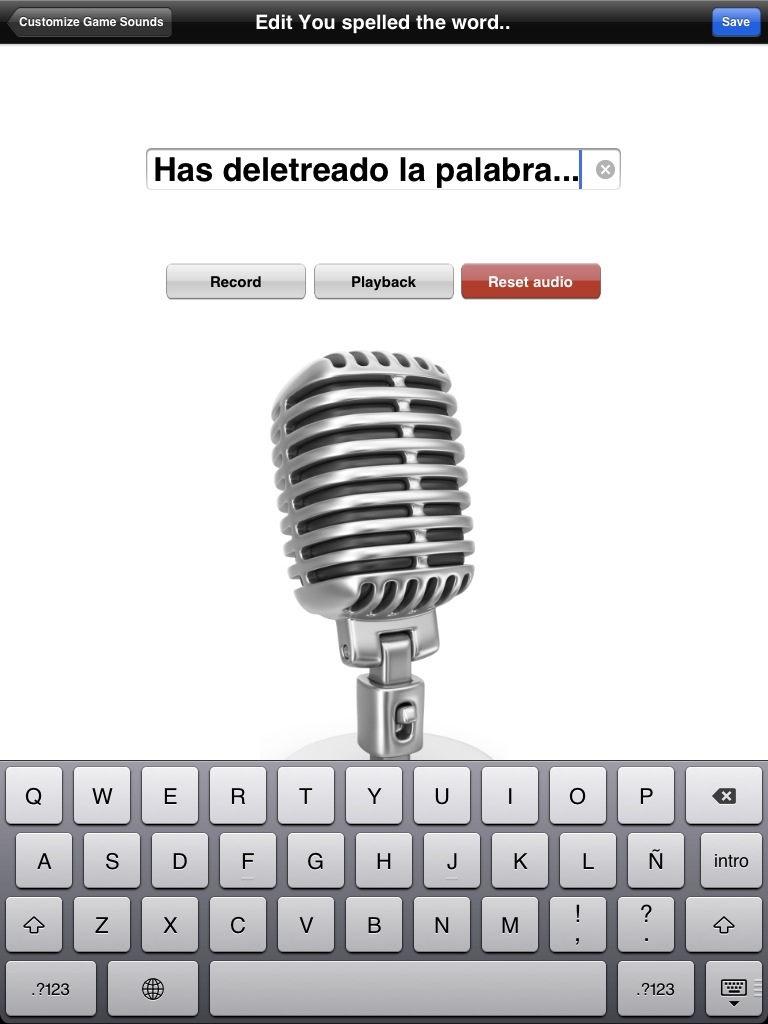The height and width of the screenshot is (1024, 768).
Task: Start recording with the Record button
Action: [x=236, y=282]
